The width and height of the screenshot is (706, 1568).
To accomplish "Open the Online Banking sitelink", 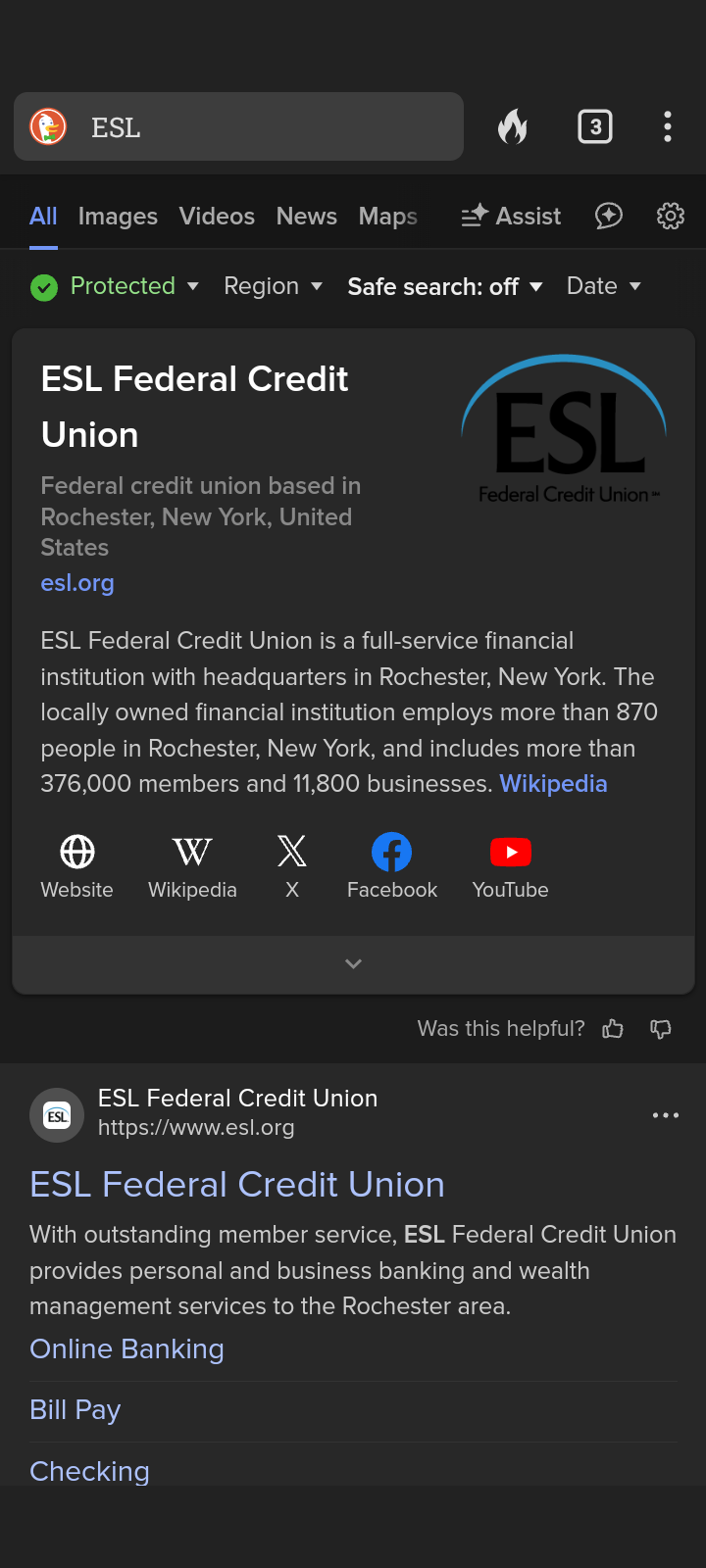I will pyautogui.click(x=126, y=1349).
